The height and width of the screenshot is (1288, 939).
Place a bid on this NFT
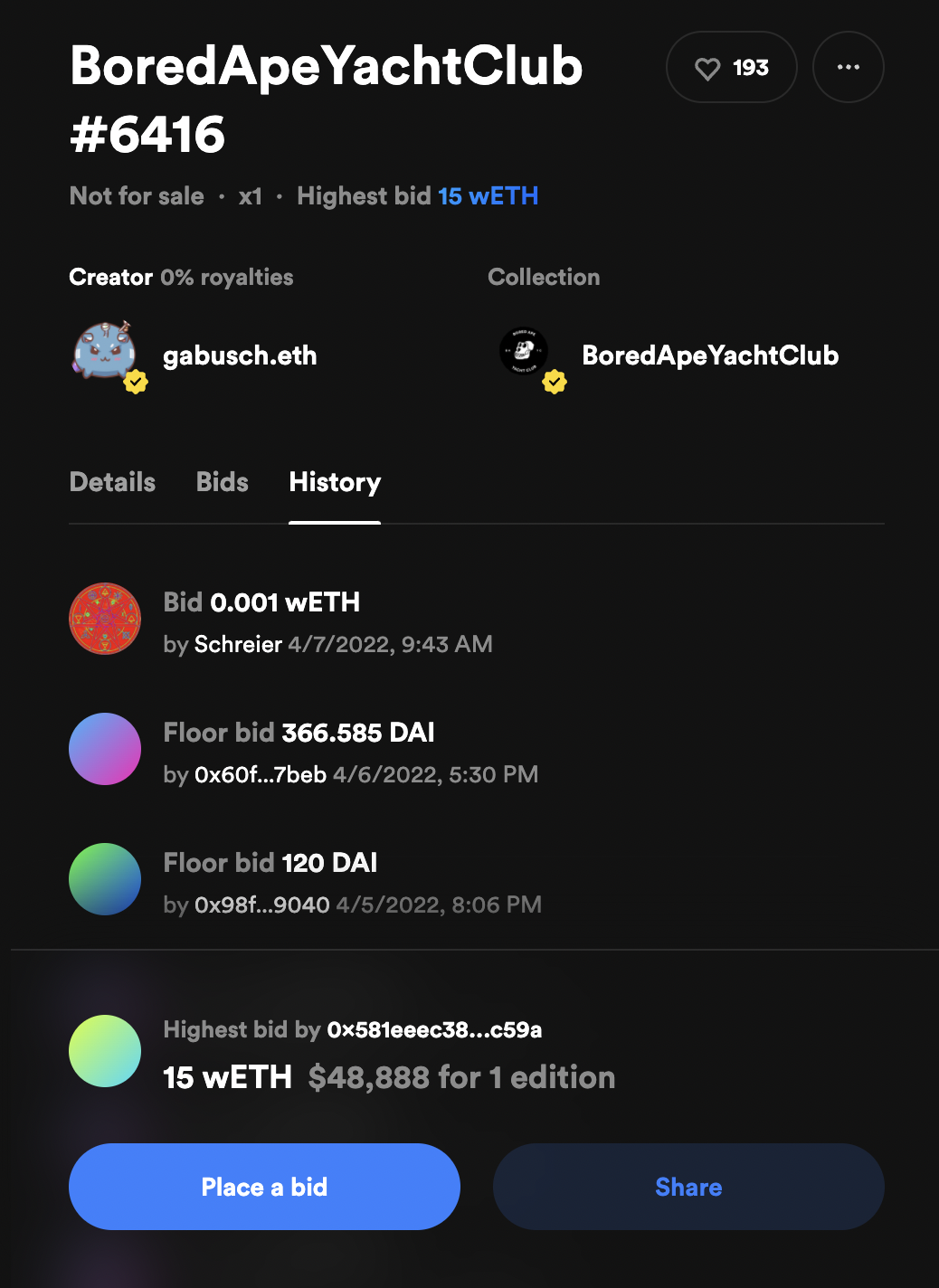(264, 1187)
